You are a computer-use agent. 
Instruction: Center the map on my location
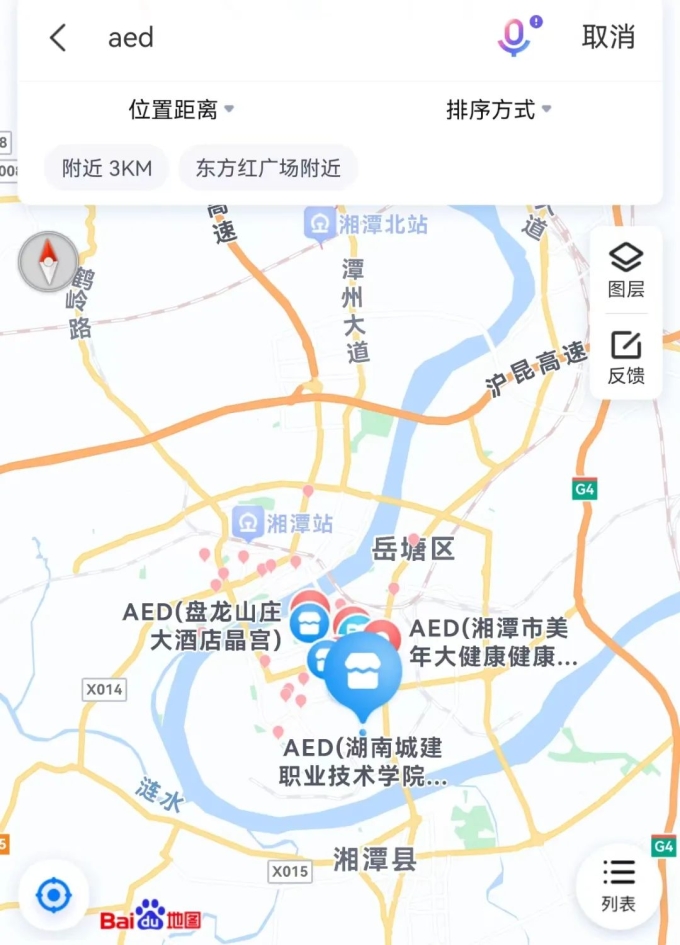tap(53, 895)
